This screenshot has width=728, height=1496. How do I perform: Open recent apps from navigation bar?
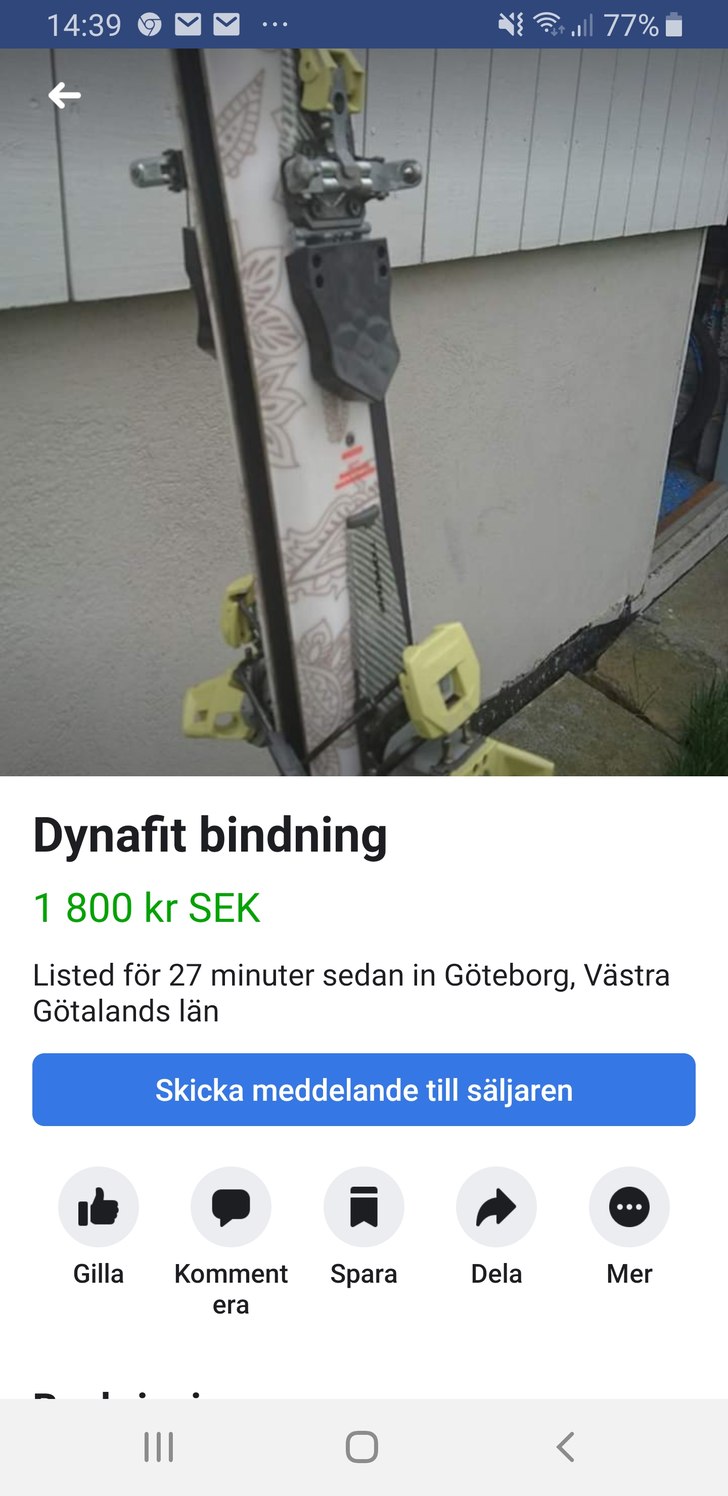[159, 1446]
